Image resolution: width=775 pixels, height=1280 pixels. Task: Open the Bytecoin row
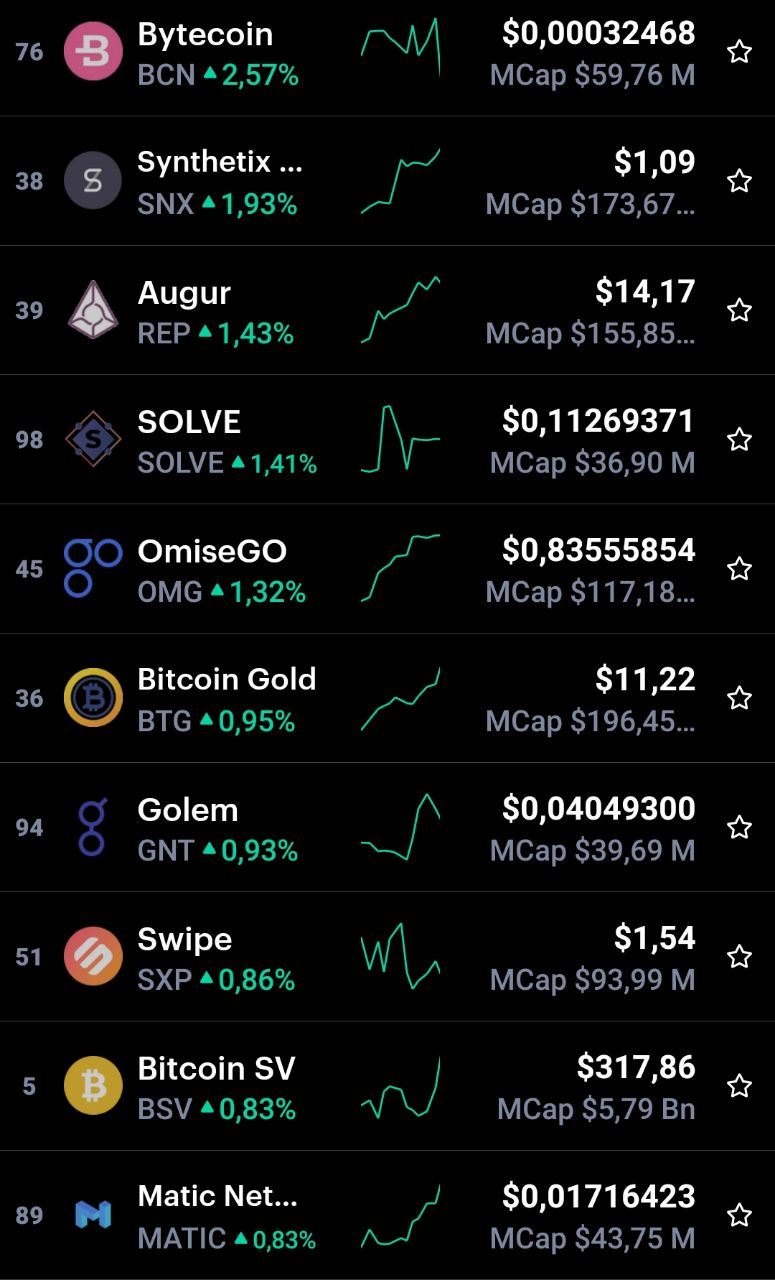387,54
